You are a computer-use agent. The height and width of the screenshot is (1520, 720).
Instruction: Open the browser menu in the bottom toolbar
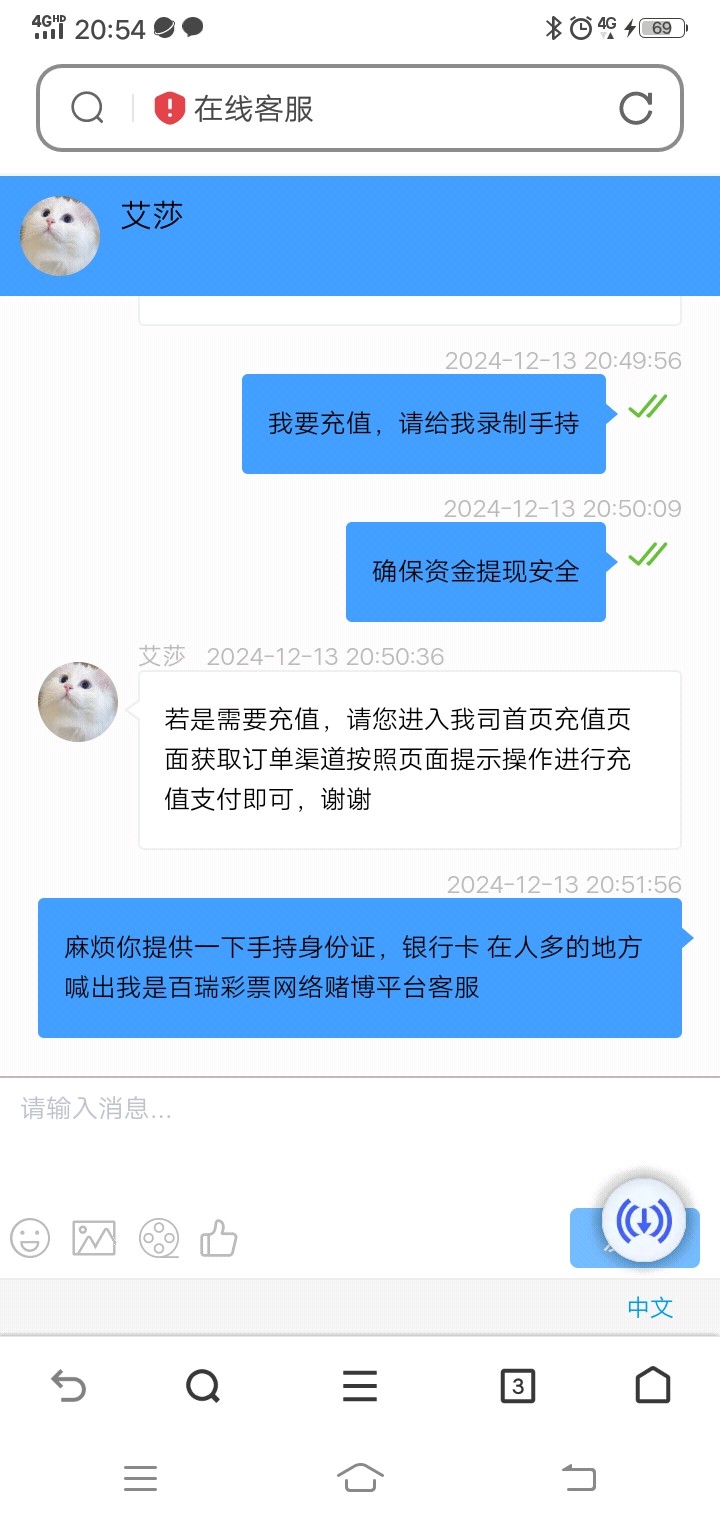[x=360, y=1386]
